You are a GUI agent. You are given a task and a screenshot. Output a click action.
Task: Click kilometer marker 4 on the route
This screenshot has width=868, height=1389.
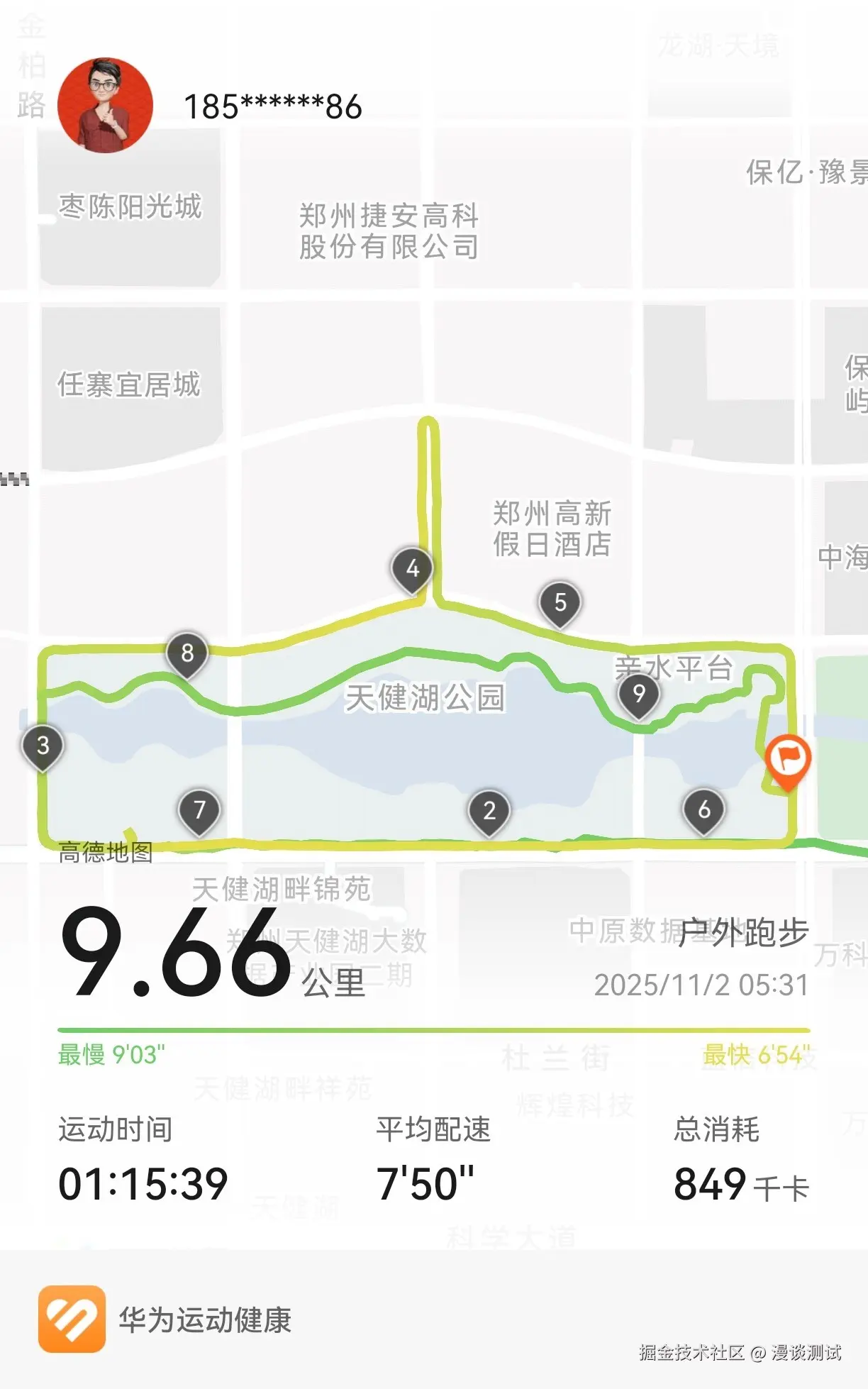point(412,568)
